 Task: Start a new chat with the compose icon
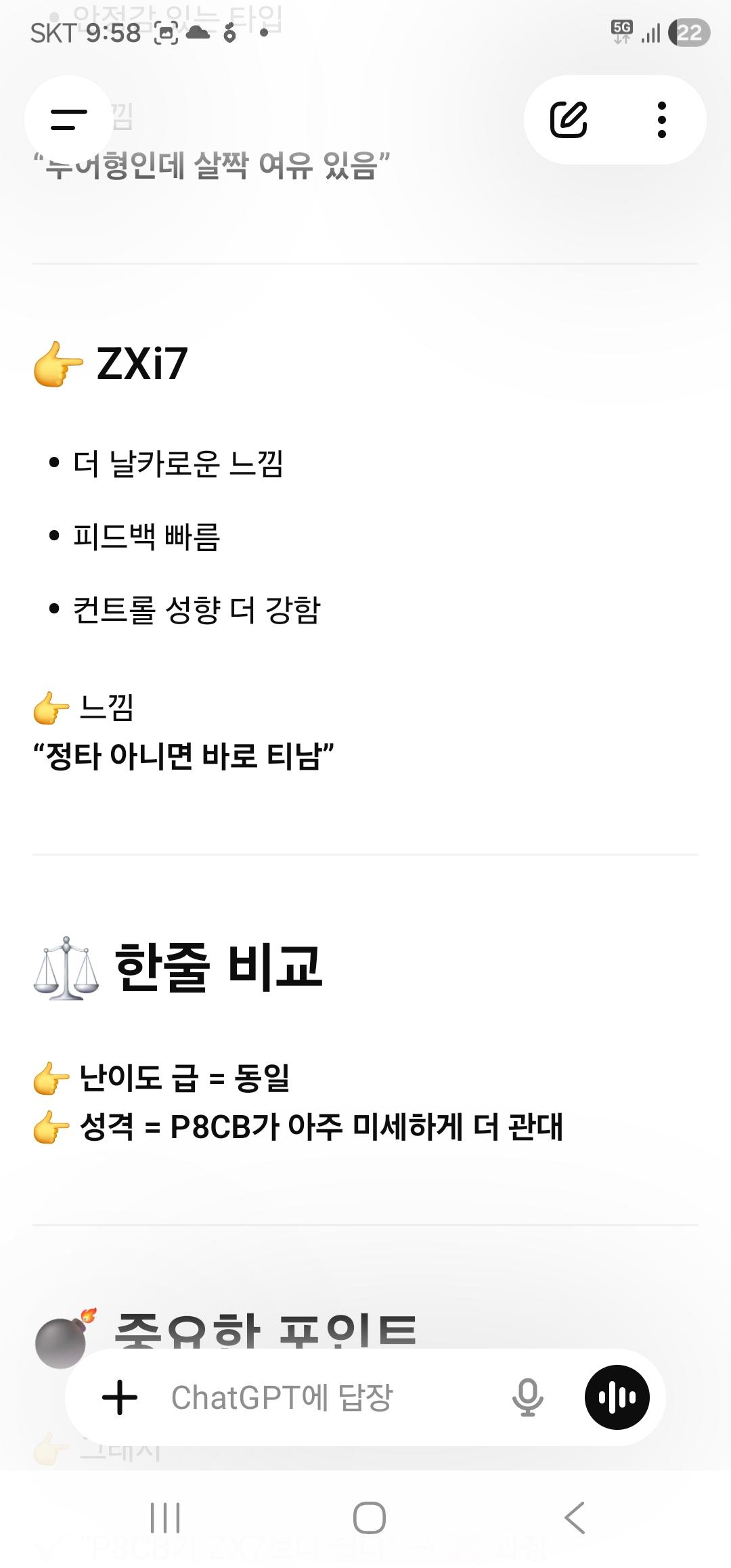click(568, 120)
